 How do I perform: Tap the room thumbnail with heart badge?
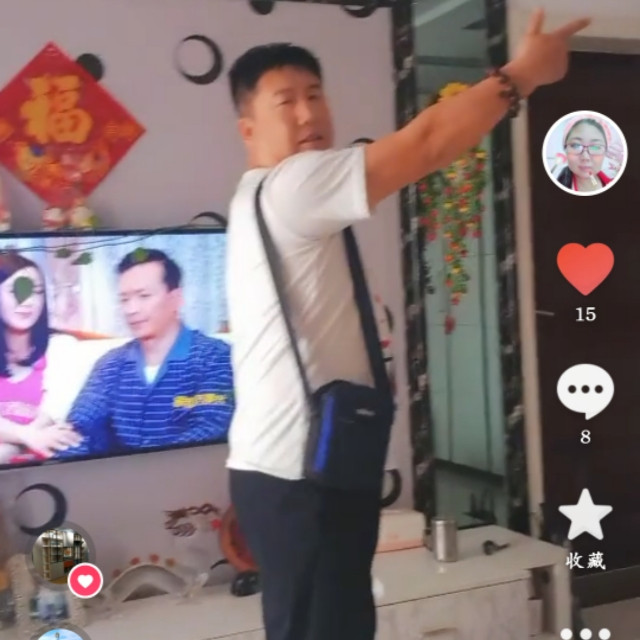tap(61, 555)
